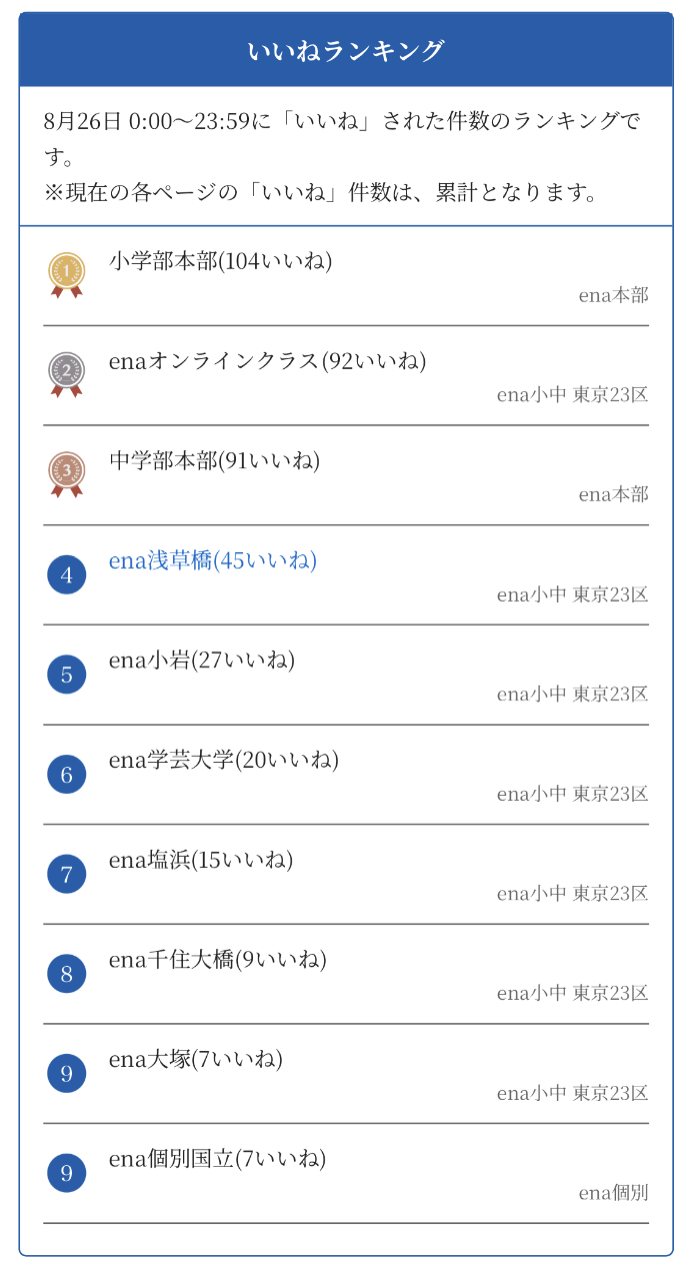Select 中学部本部 with 91 likes

point(214,461)
